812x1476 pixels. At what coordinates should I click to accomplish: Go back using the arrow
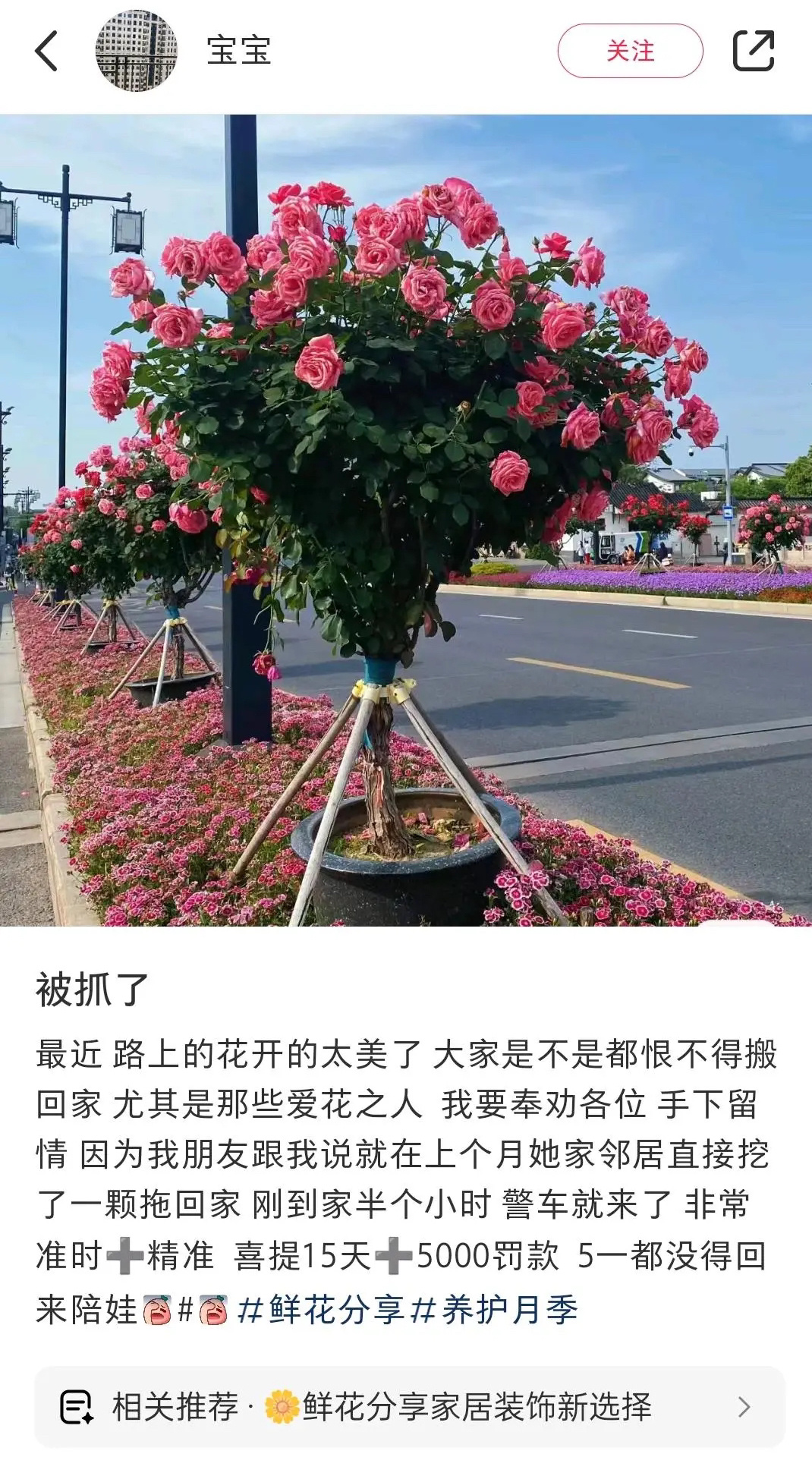[47, 51]
